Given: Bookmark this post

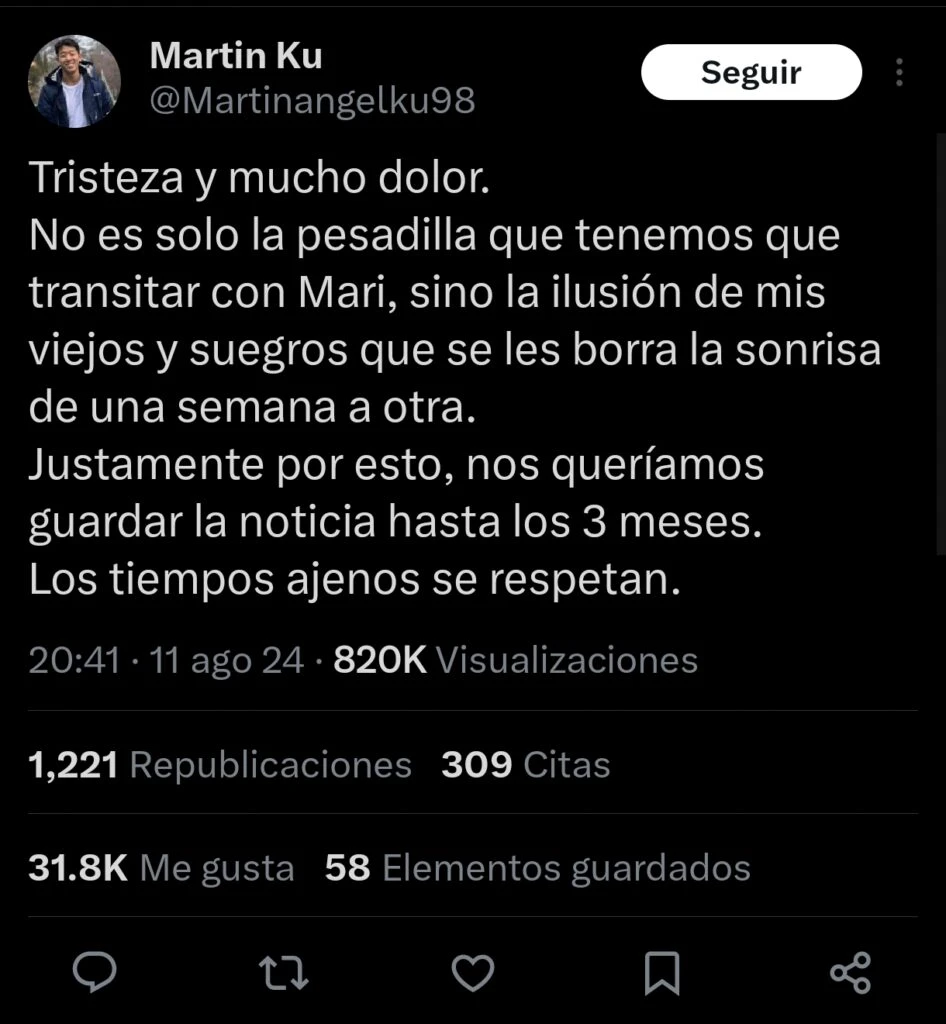Looking at the screenshot, I should coord(661,971).
